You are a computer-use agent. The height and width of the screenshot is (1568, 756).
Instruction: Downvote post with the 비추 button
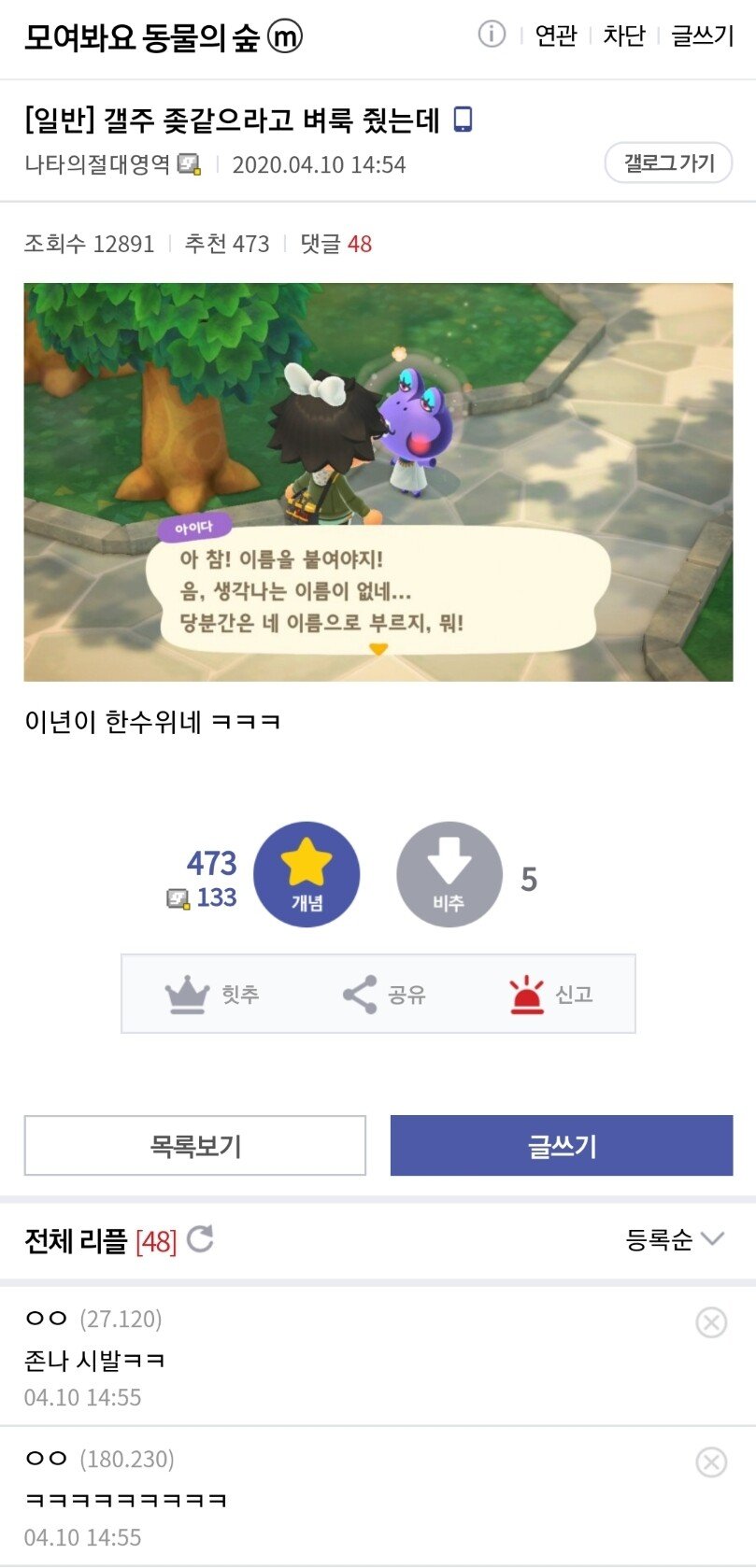pos(449,874)
